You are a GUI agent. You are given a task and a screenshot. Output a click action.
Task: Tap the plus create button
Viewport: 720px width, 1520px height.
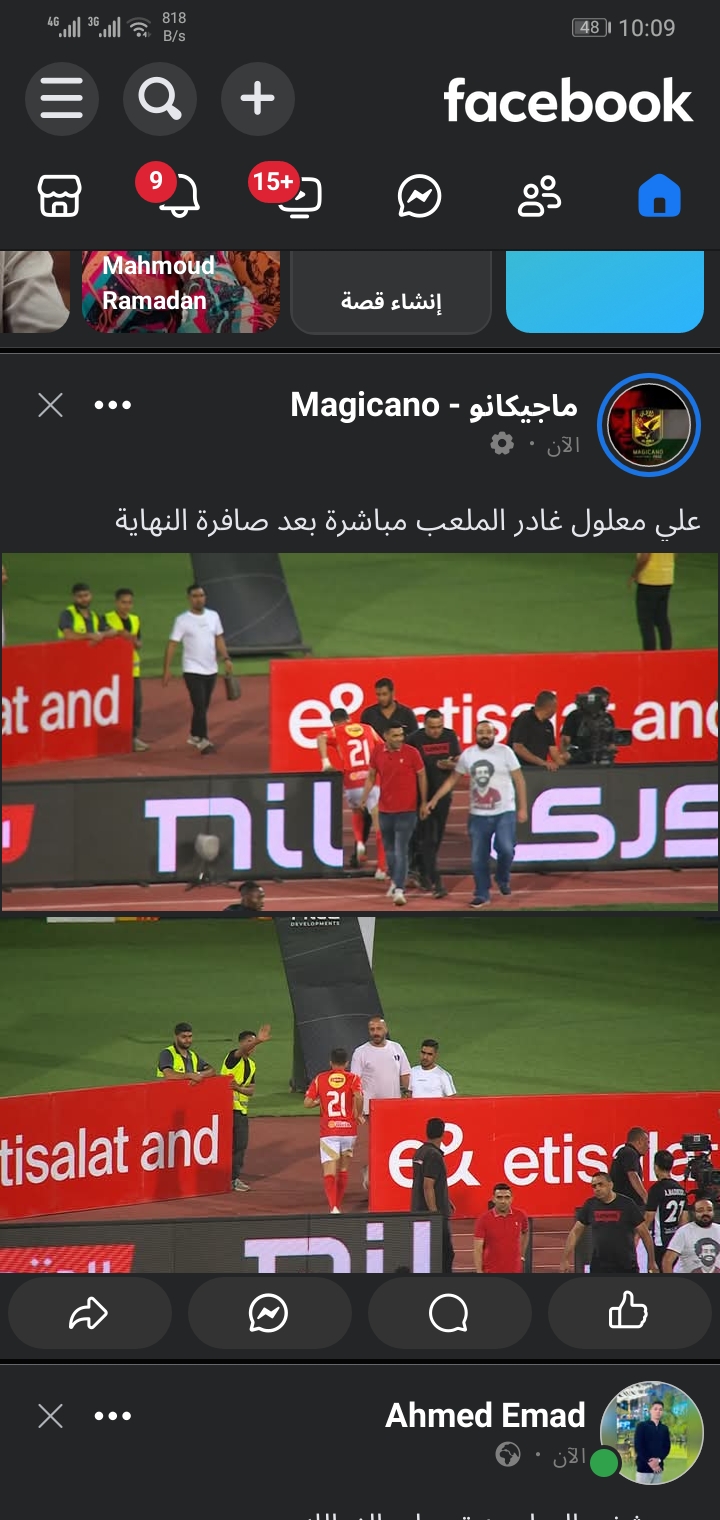257,99
